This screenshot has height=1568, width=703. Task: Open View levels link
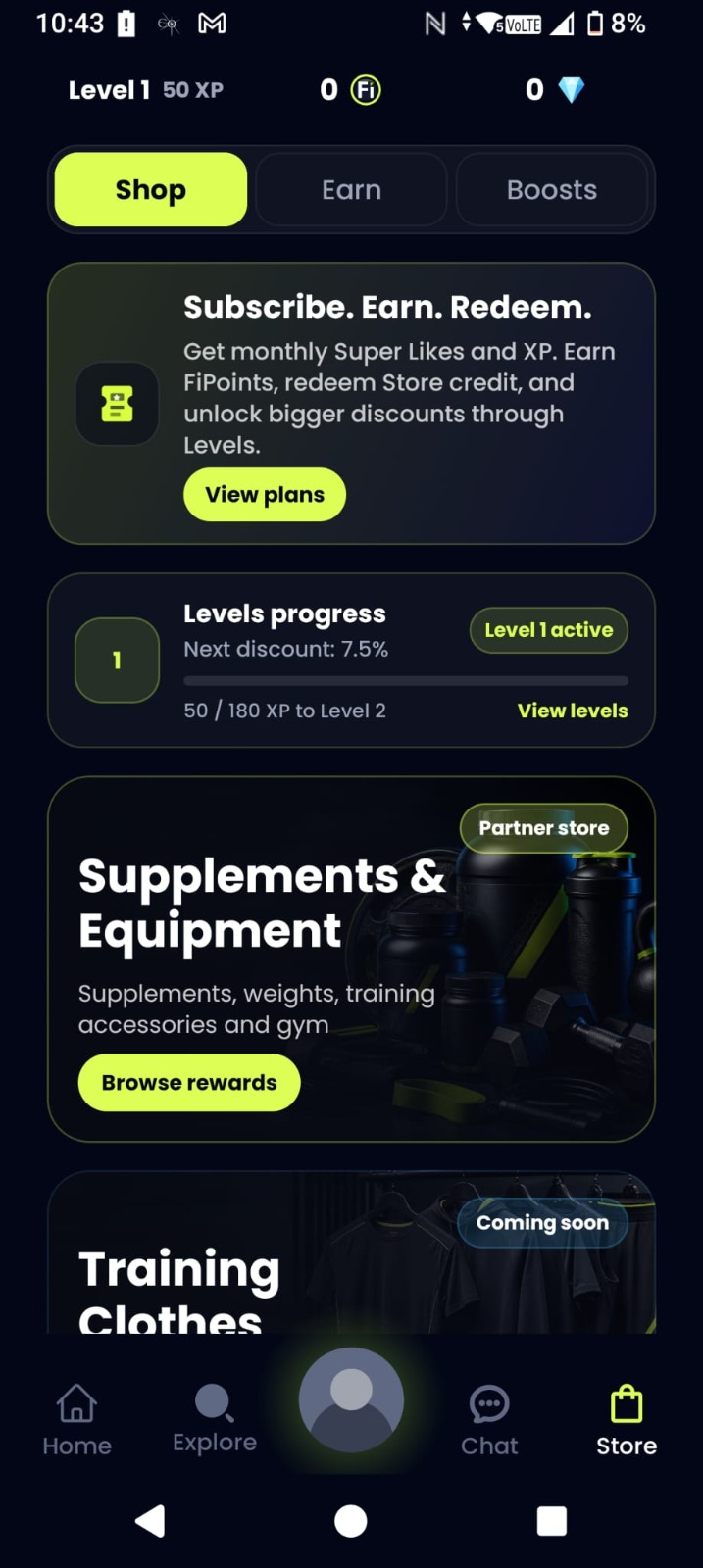(573, 710)
